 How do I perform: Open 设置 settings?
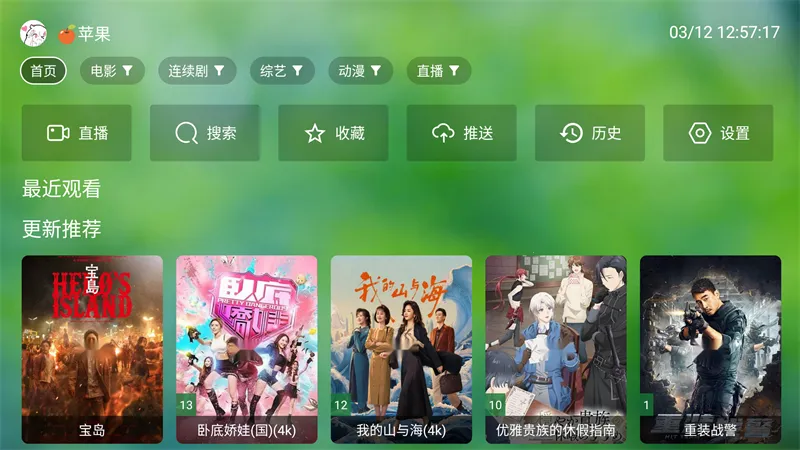pos(718,133)
